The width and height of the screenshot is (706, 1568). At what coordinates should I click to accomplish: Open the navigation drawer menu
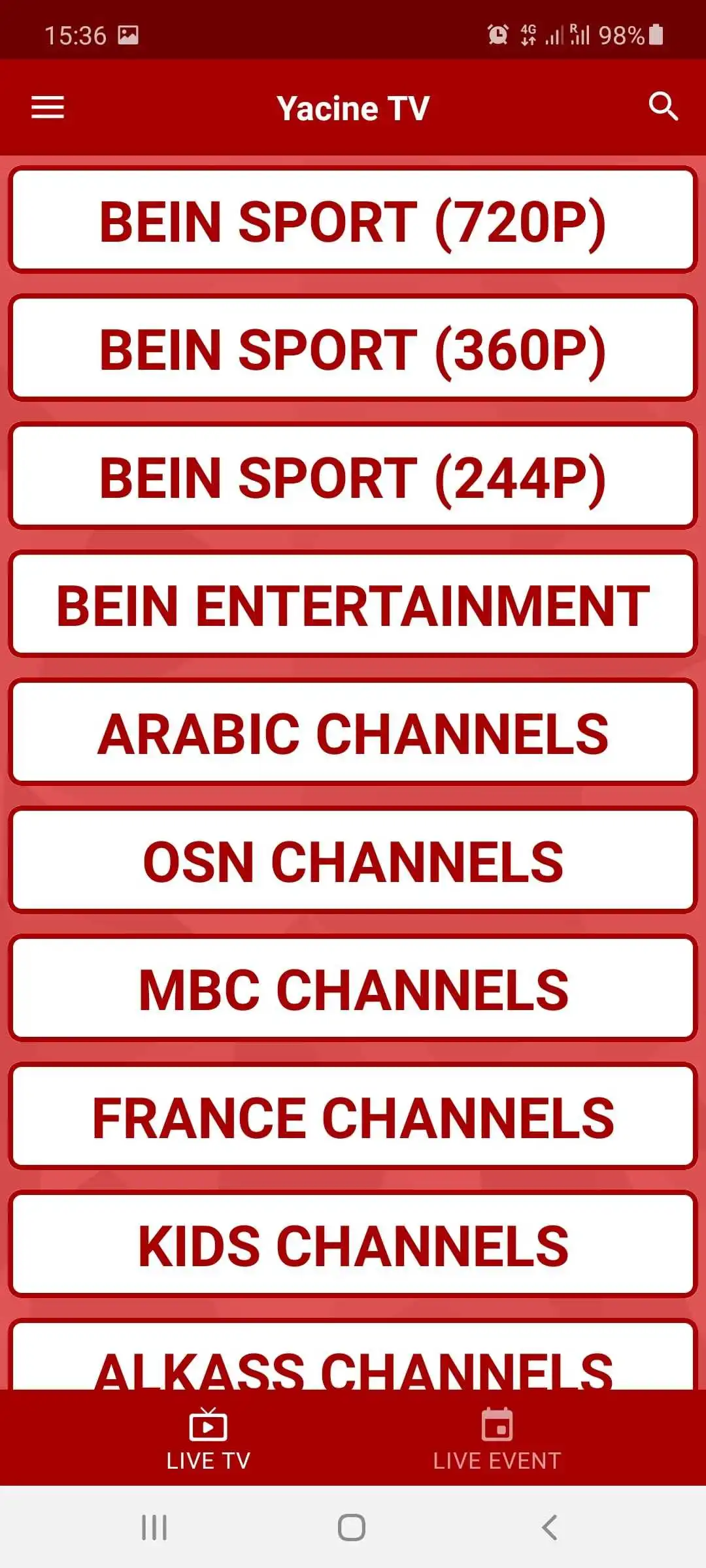(47, 107)
